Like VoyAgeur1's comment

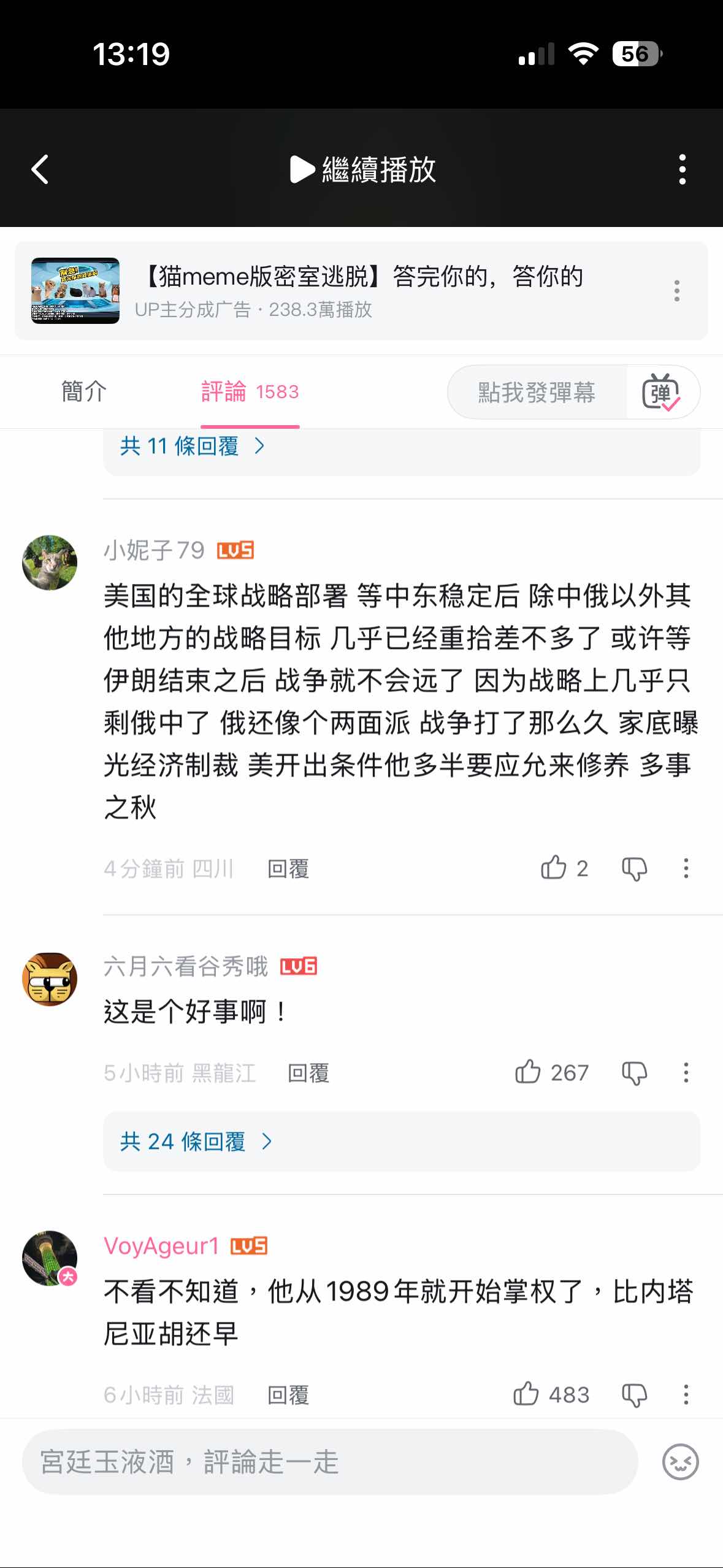[x=526, y=1394]
